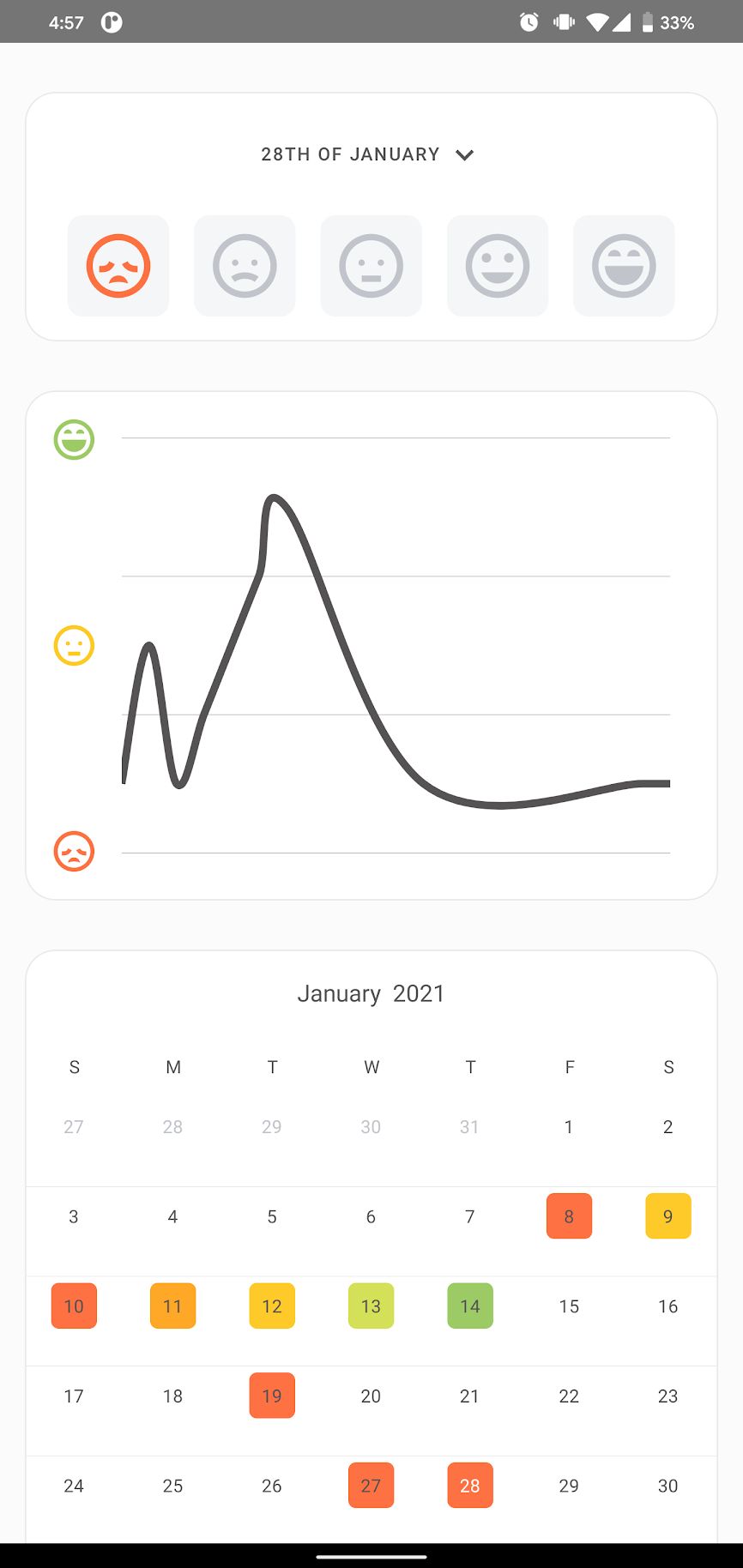743x1568 pixels.
Task: Toggle mood selection to the happy face
Action: [x=498, y=265]
